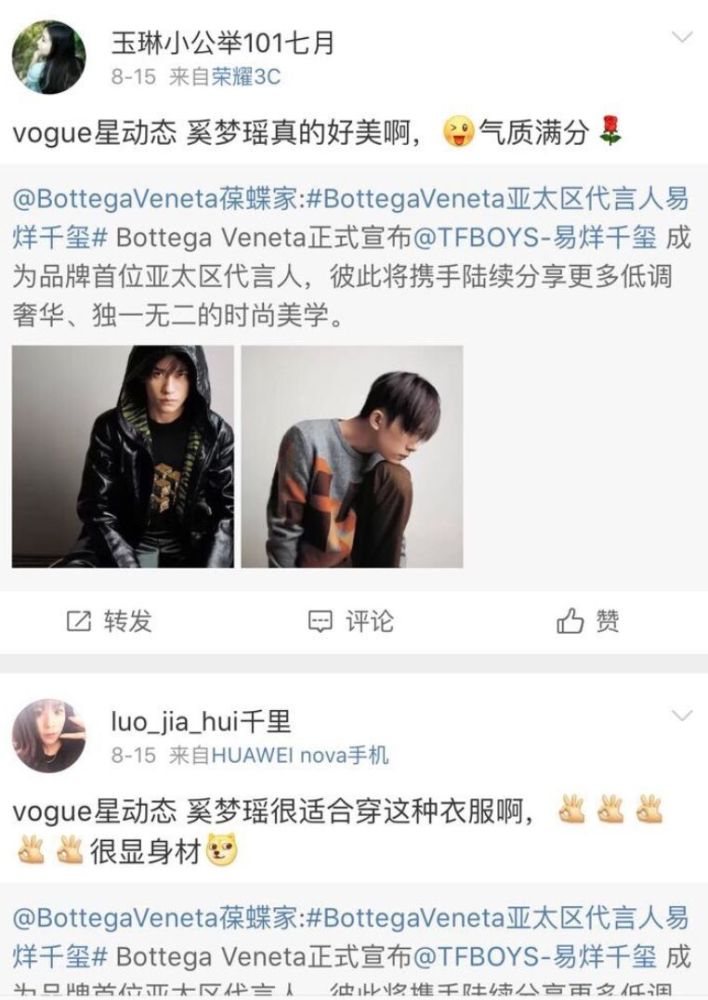Screen dimensions: 708x1000
Task: Open the HUAWEI nova手机 source link
Action: 300,755
